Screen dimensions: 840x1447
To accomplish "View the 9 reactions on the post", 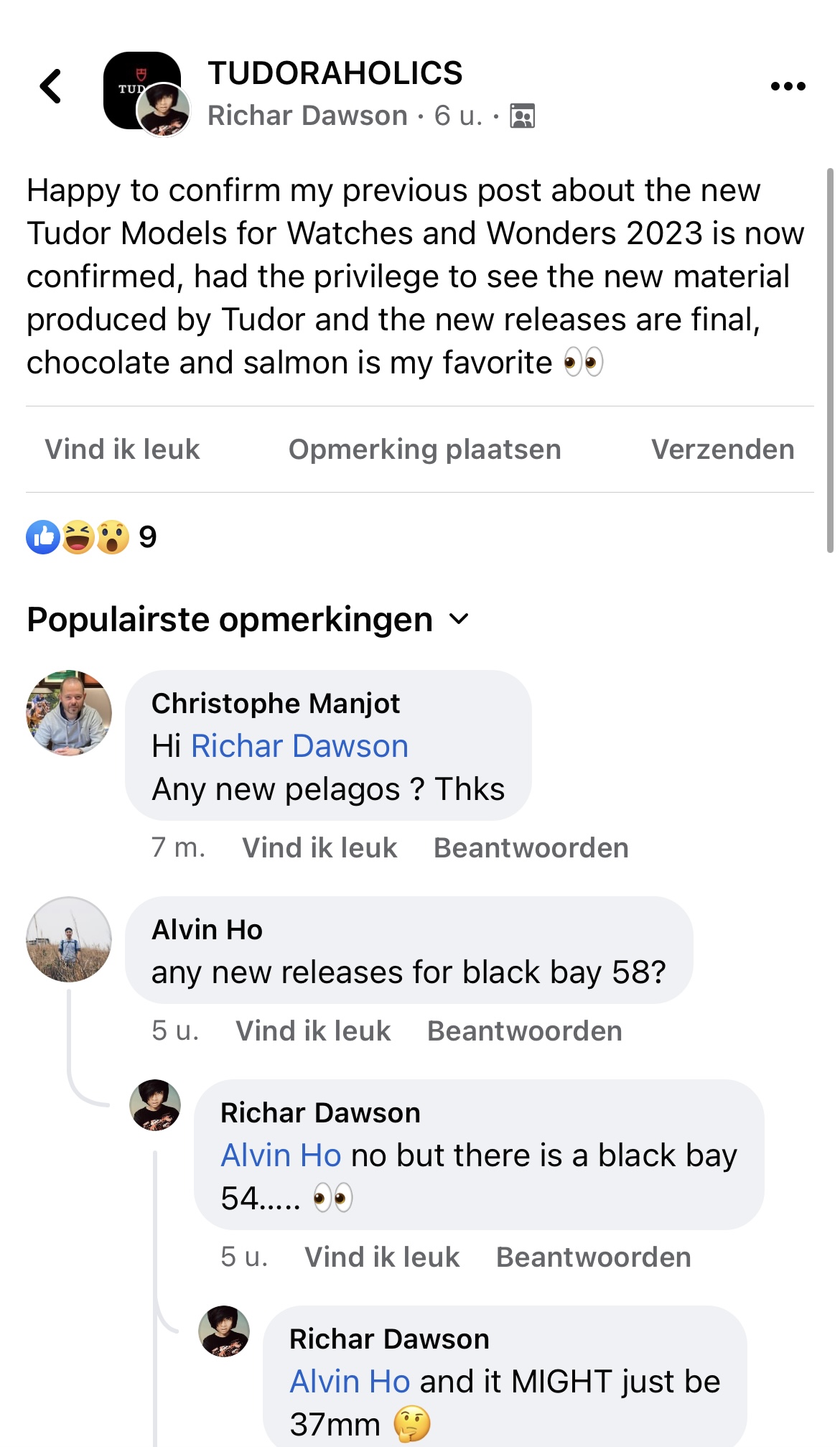I will [91, 536].
